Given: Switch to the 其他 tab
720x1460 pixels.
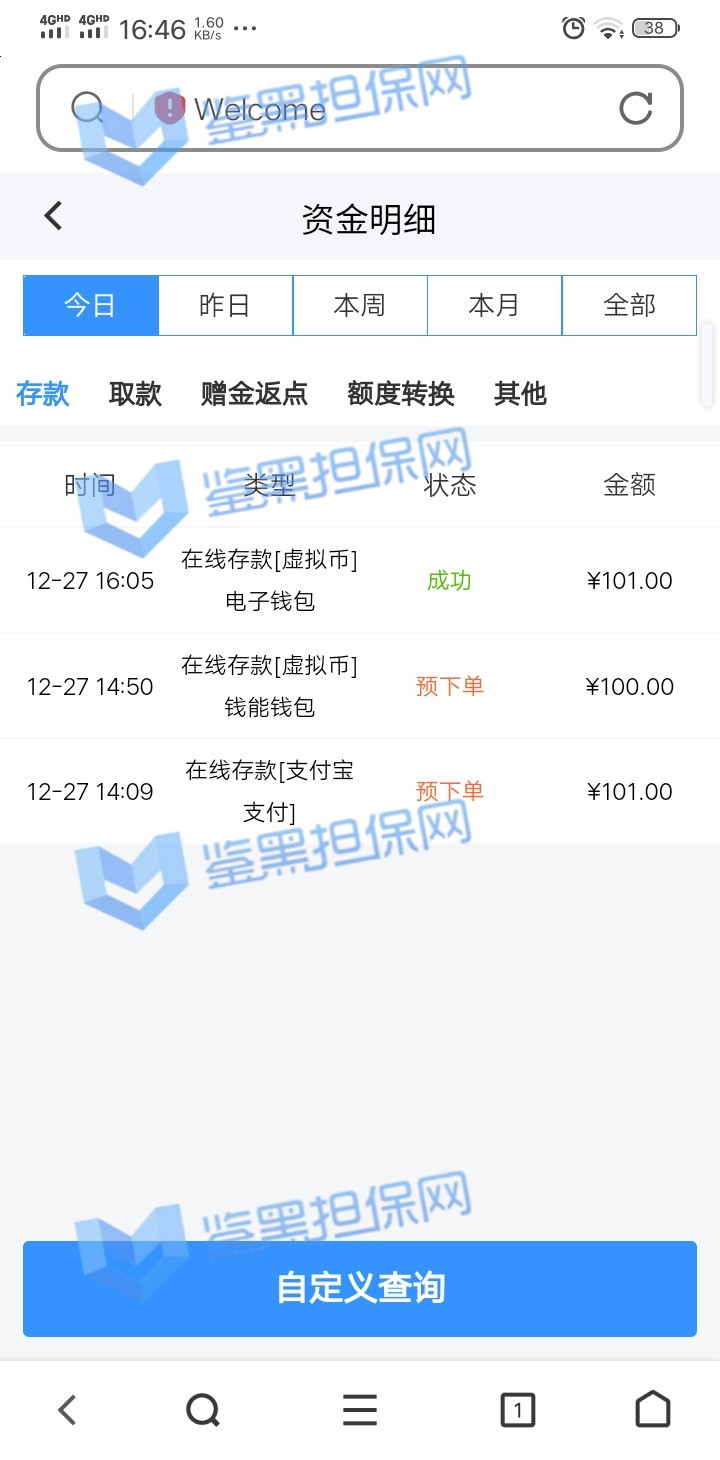Looking at the screenshot, I should pyautogui.click(x=520, y=394).
